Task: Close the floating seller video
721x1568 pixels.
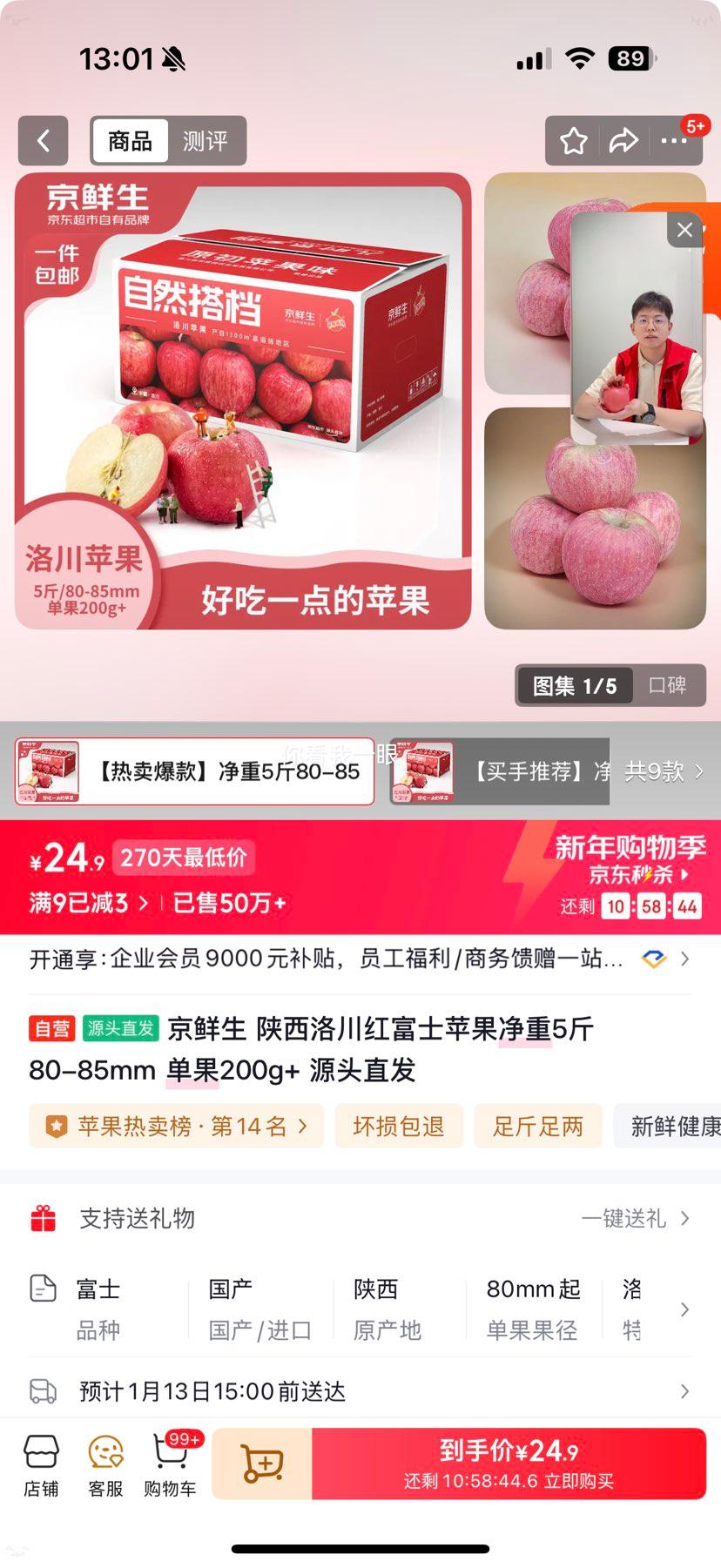Action: (684, 230)
